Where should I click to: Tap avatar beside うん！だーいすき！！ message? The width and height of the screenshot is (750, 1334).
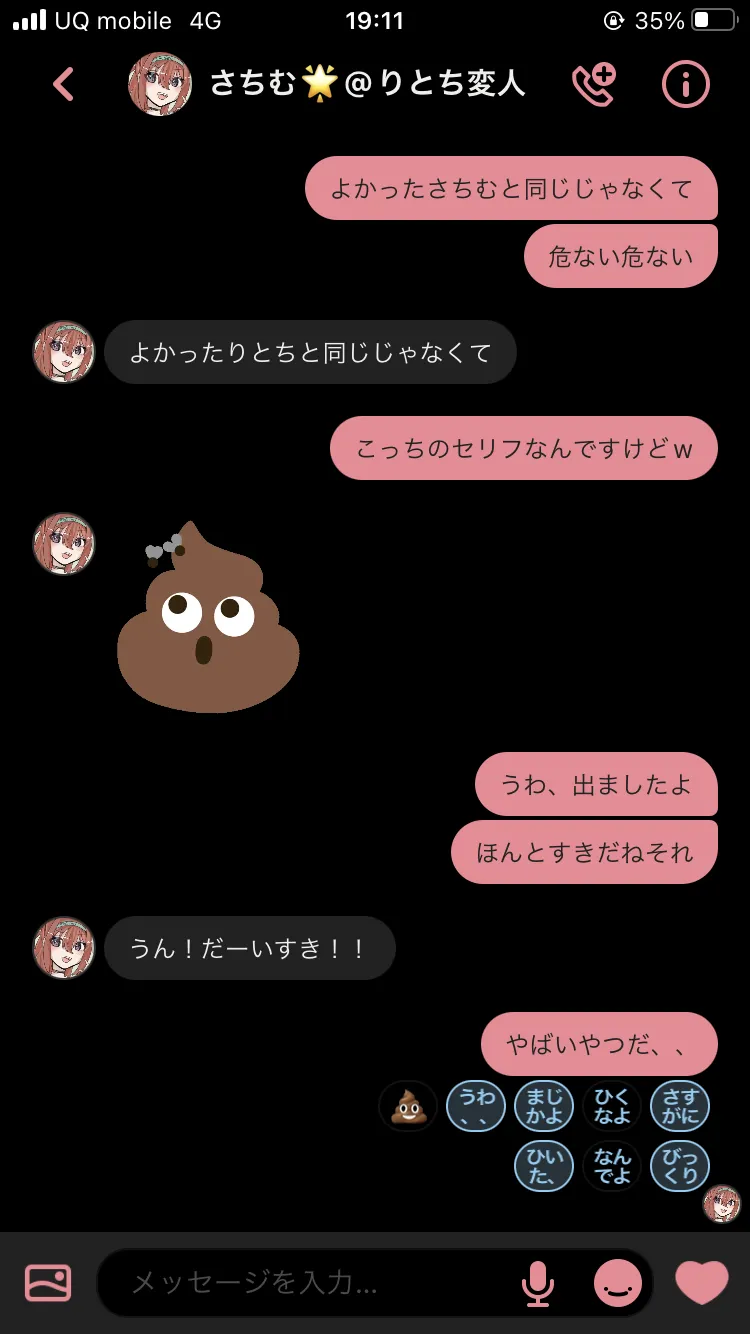(x=64, y=948)
